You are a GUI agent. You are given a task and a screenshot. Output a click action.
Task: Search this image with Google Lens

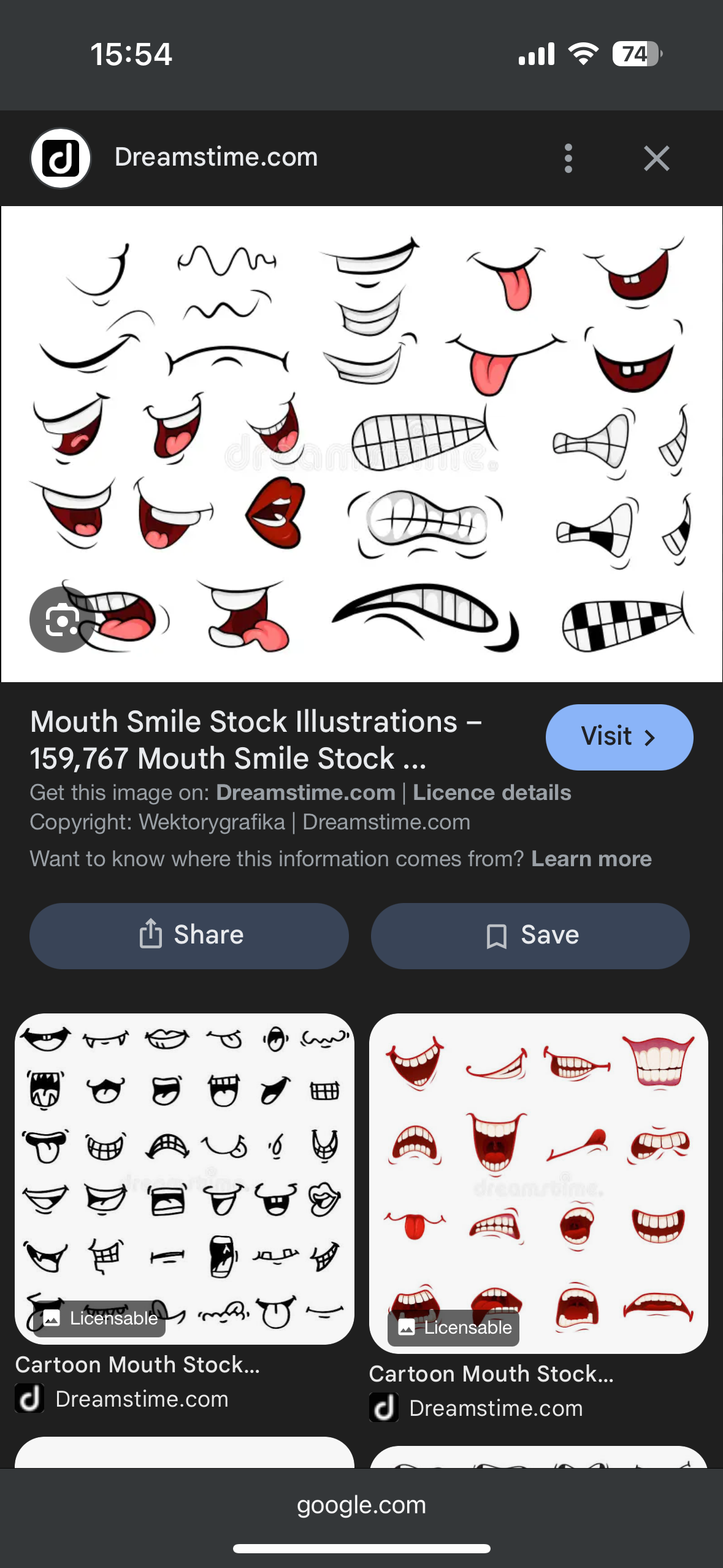[x=62, y=620]
